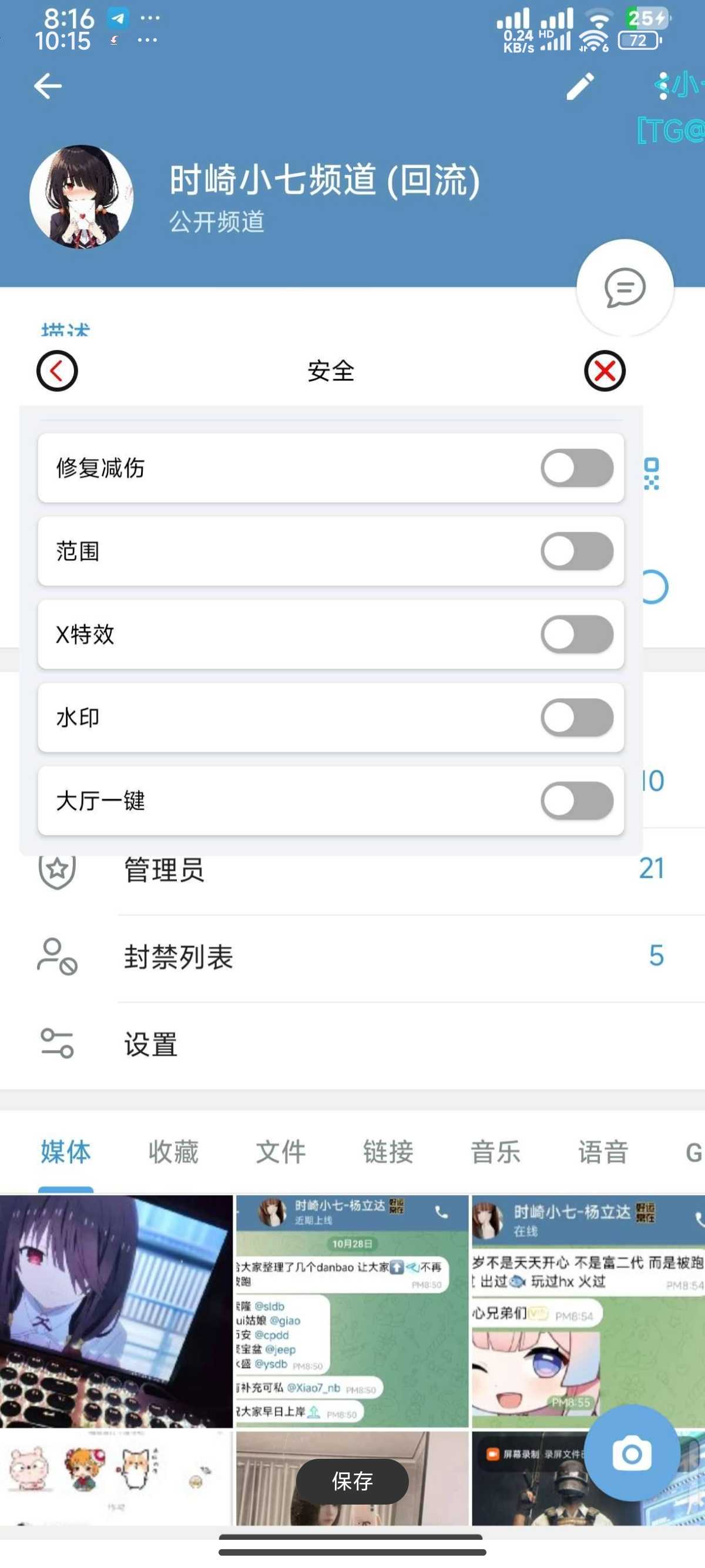Edit the channel with the pencil icon
This screenshot has height=1568, width=705.
click(580, 86)
